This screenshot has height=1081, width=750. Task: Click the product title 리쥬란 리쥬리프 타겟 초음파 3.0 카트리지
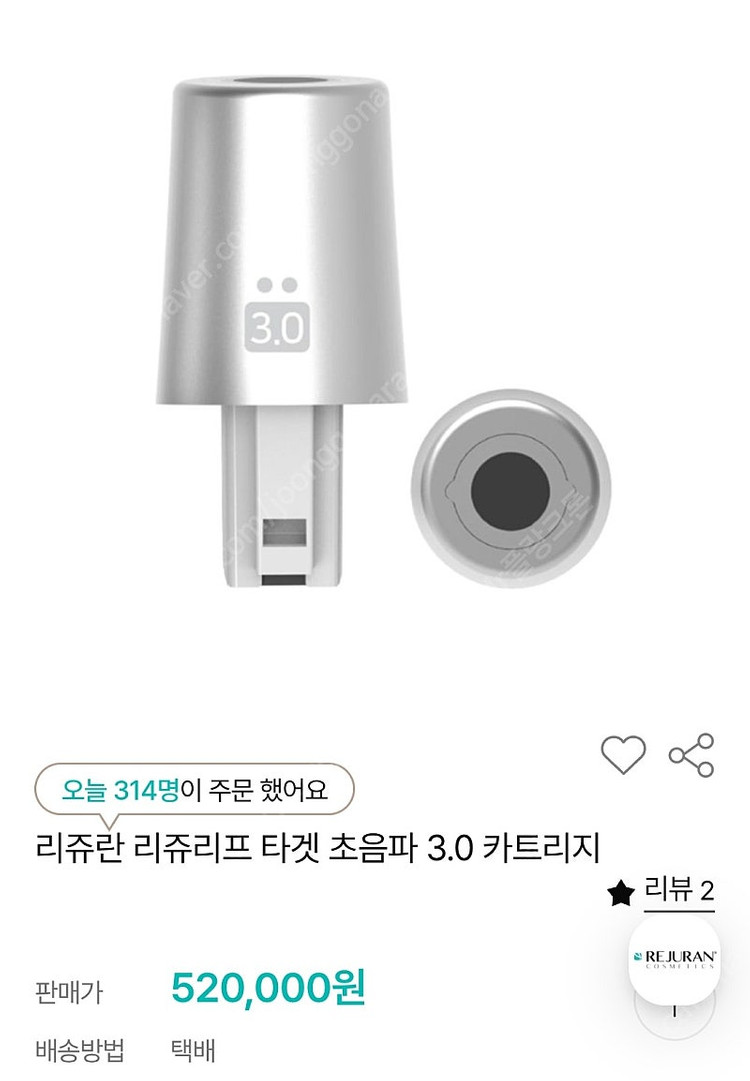point(310,845)
